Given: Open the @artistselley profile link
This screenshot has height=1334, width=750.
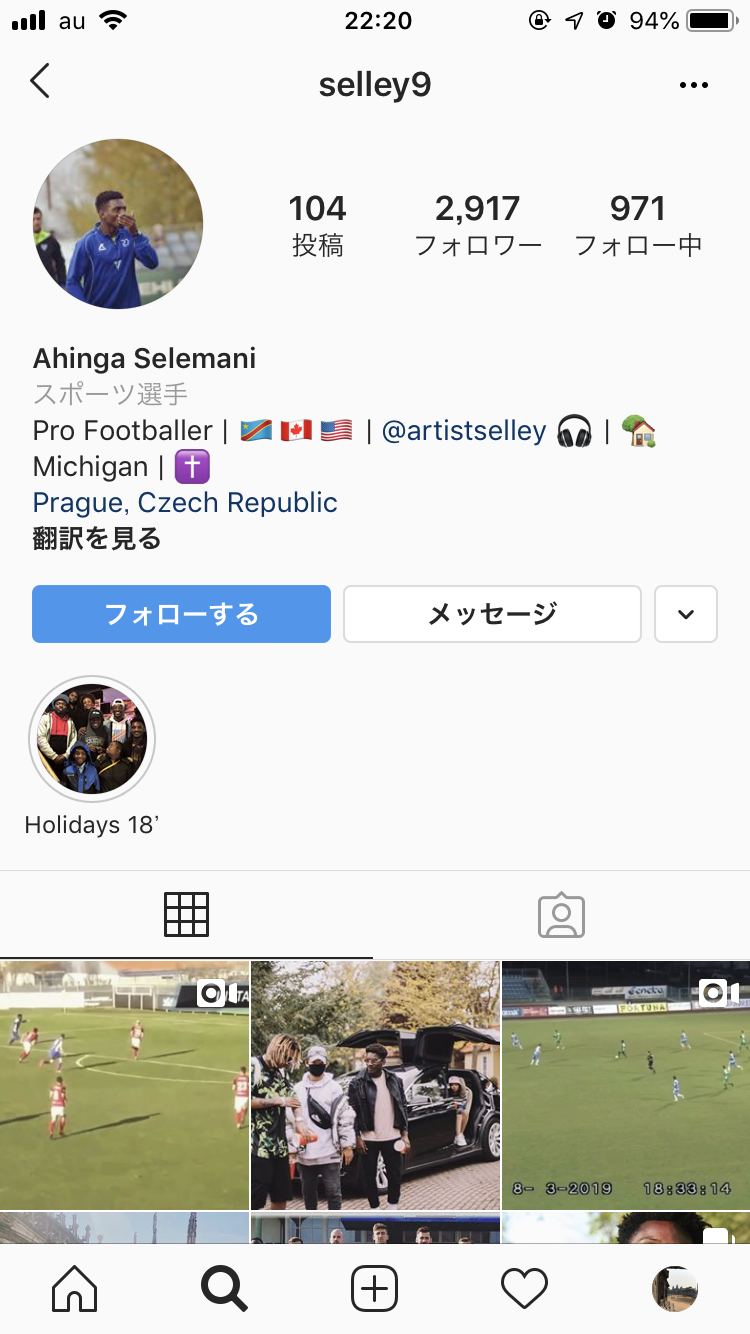Looking at the screenshot, I should (x=464, y=431).
